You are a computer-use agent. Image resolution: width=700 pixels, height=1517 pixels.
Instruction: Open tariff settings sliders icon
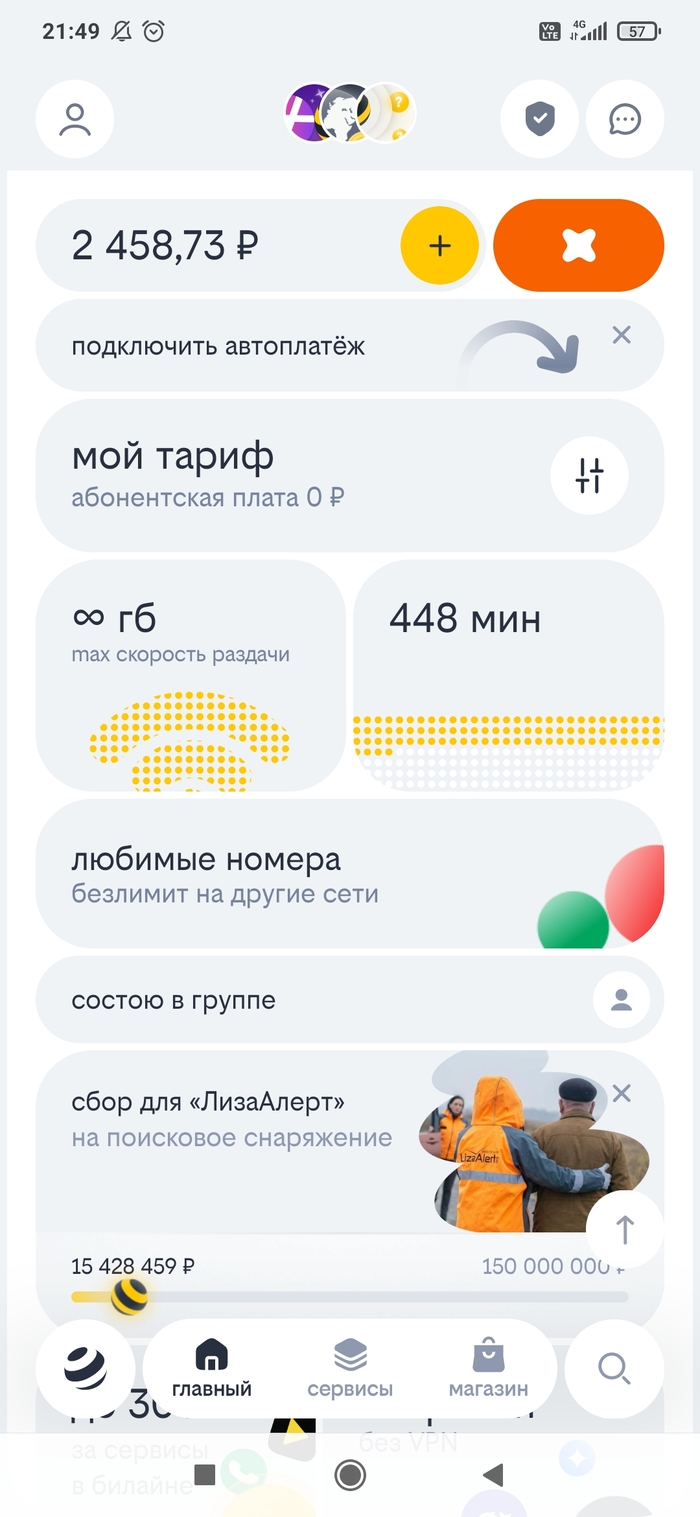pyautogui.click(x=590, y=476)
